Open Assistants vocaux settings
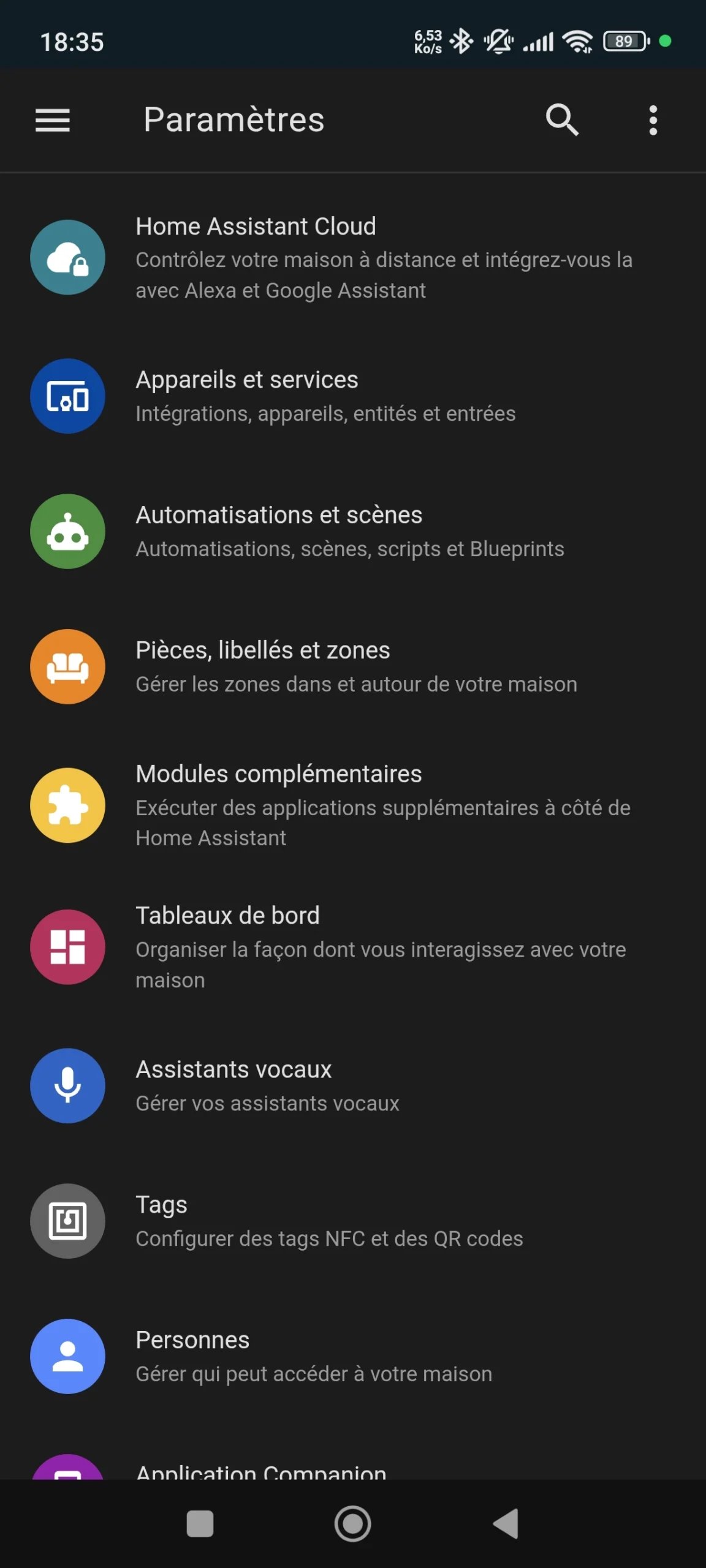706x1568 pixels. (353, 1085)
